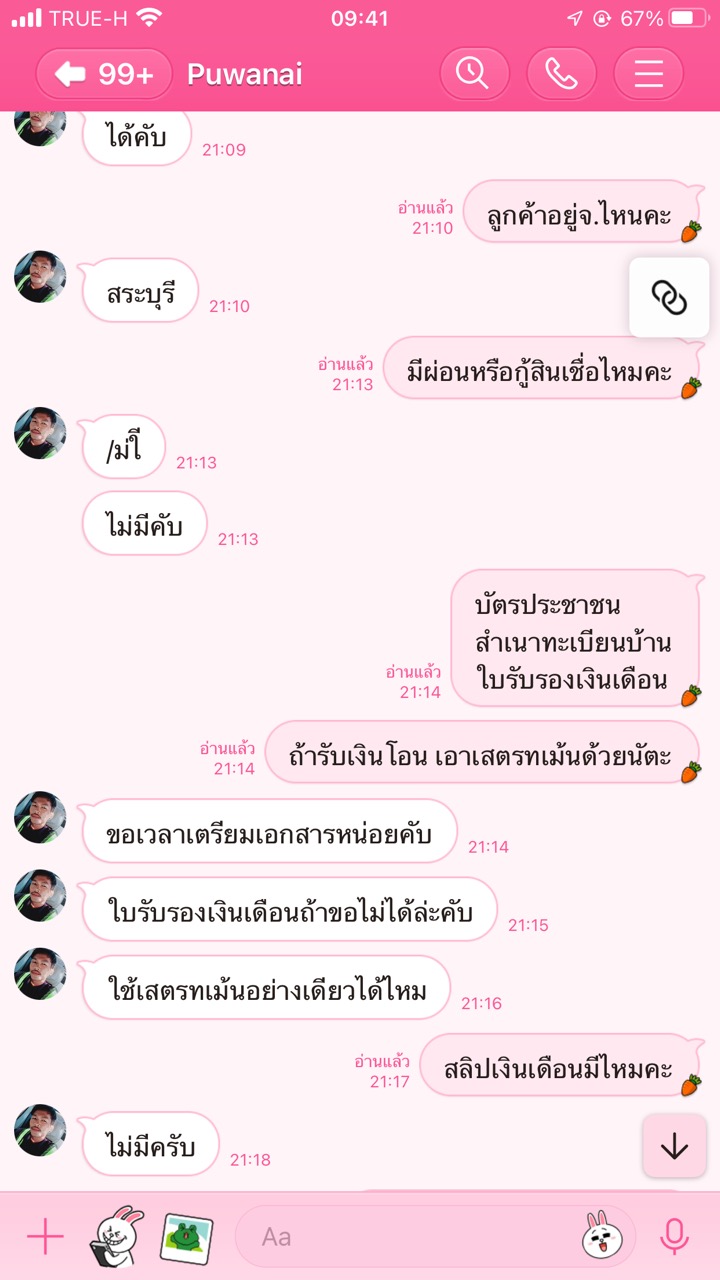Screen dimensions: 720x1280
Task: Record a voice message with microphone
Action: click(675, 1237)
